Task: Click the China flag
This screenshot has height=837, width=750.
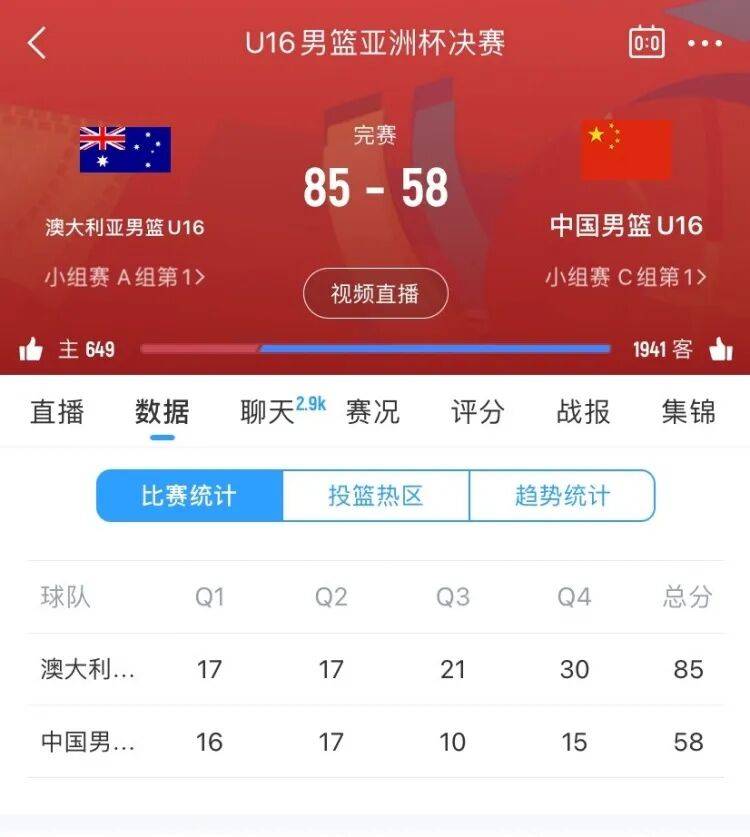Action: tap(625, 146)
